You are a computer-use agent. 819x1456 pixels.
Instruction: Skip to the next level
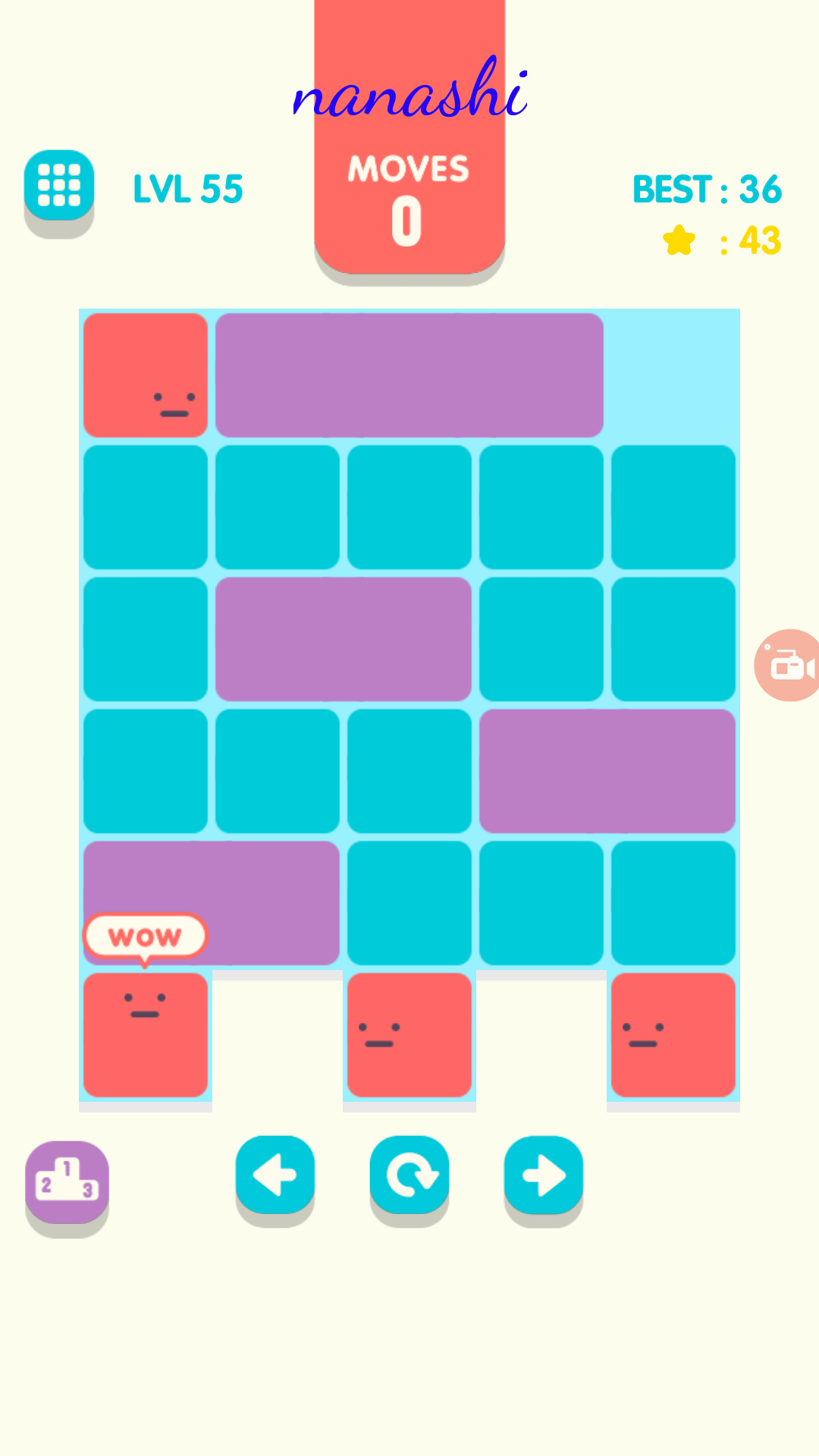point(544,1175)
